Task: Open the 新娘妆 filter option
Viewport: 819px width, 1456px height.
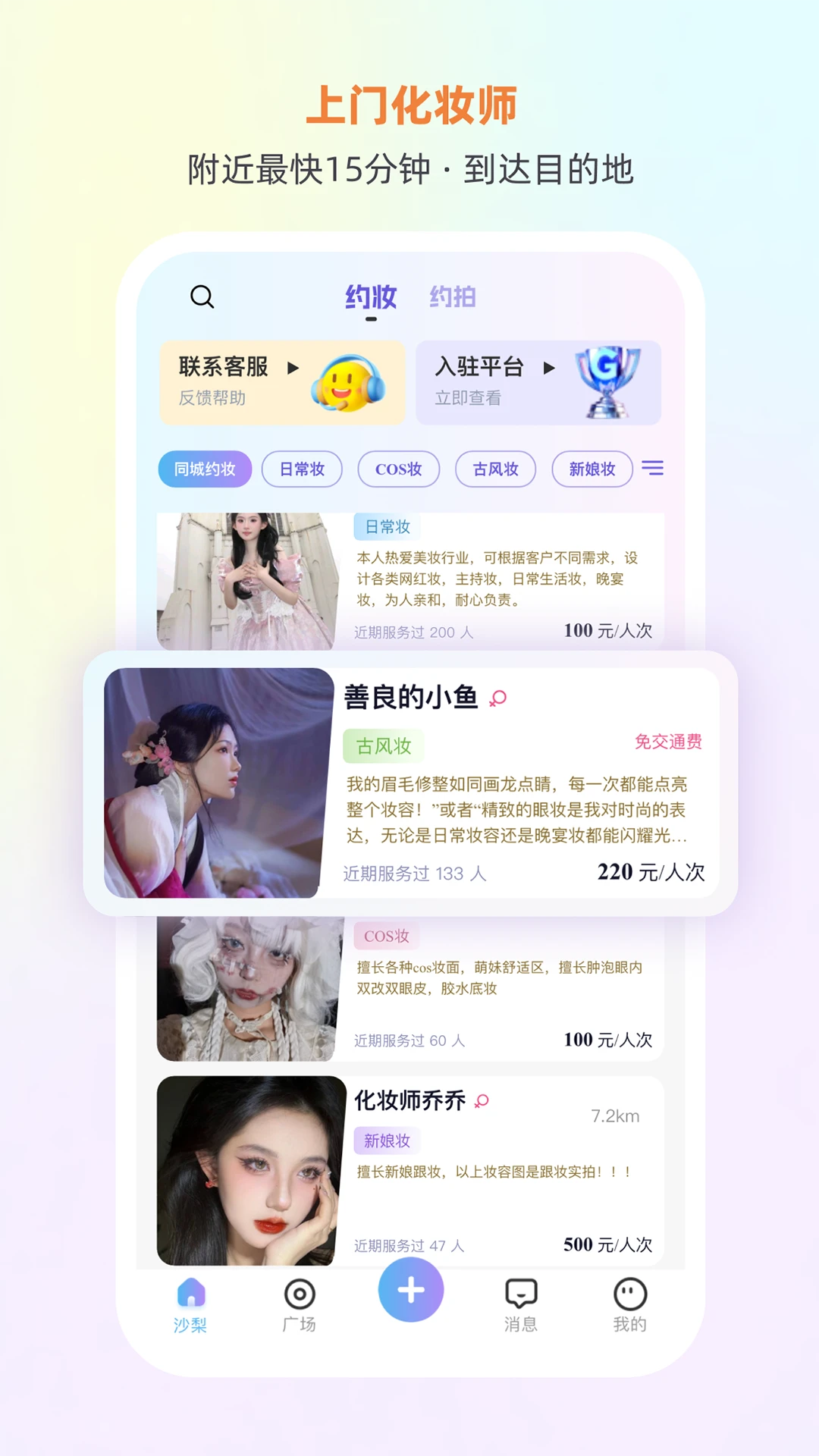Action: pos(591,469)
